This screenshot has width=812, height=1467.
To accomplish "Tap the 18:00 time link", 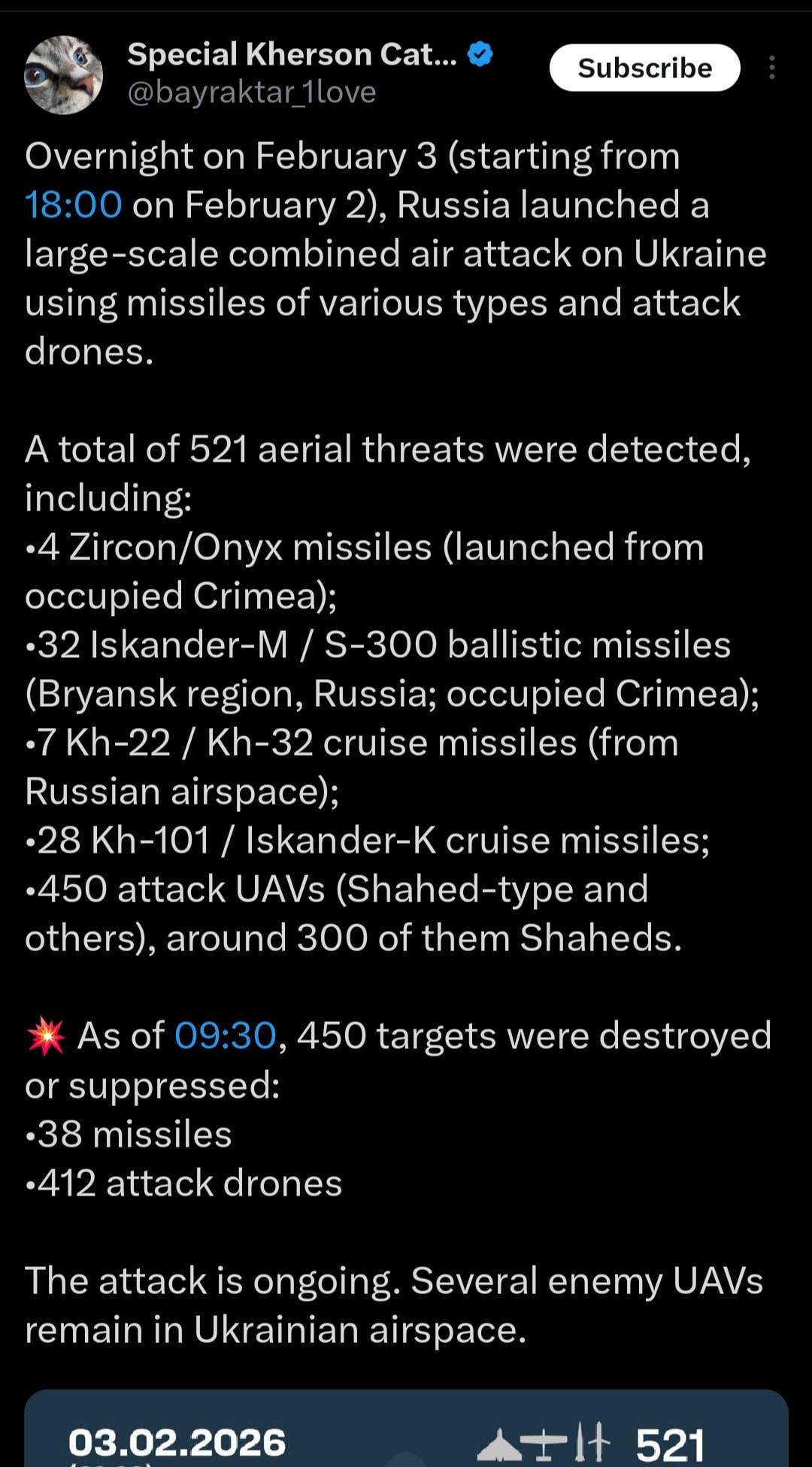I will 74,205.
